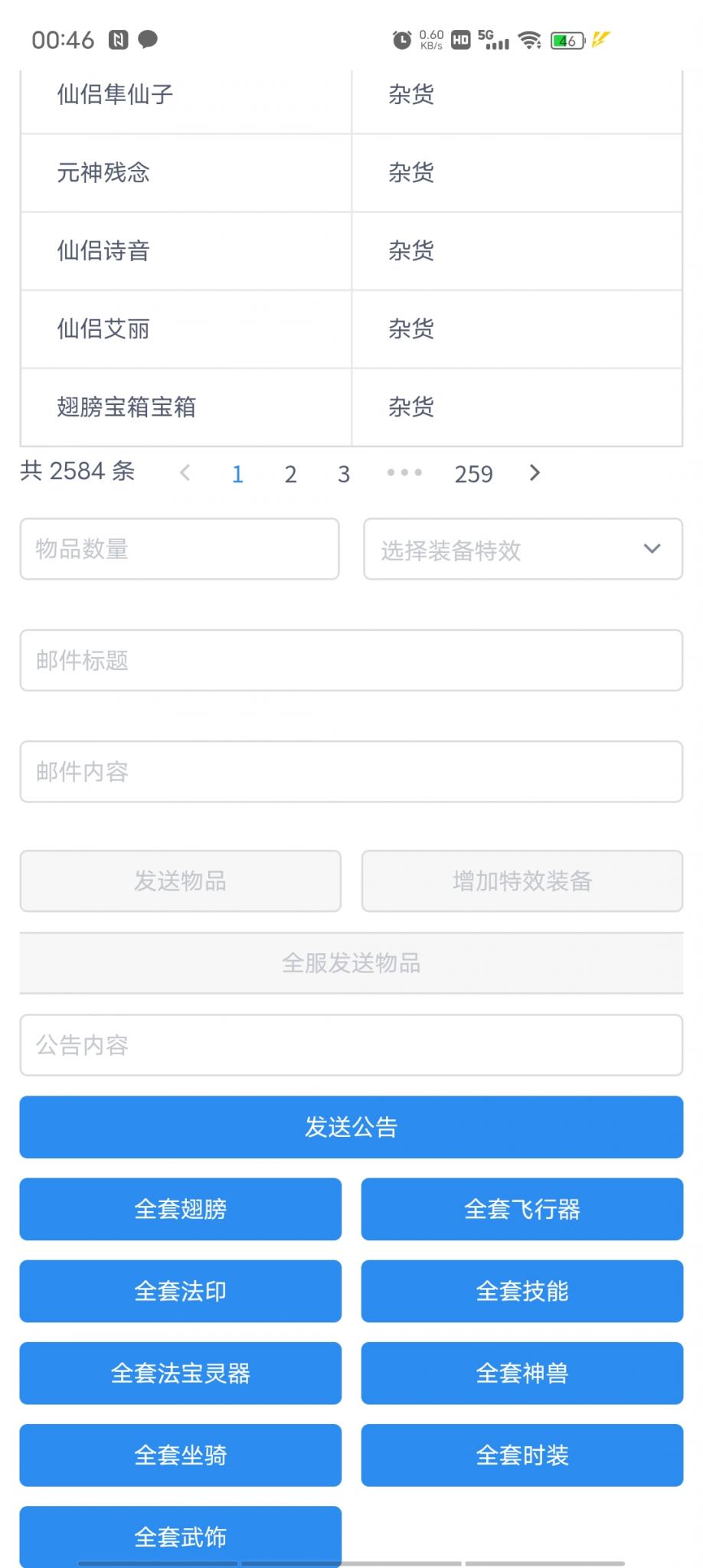Tap the battery indicator in the status bar
The image size is (703, 1568).
564,39
